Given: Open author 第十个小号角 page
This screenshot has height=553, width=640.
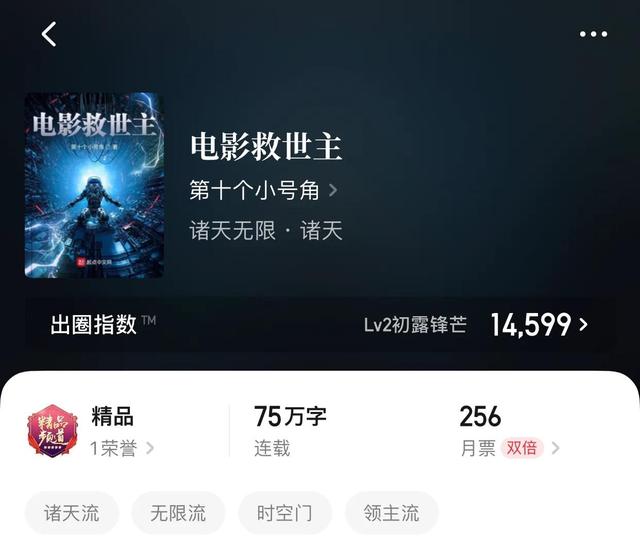Looking at the screenshot, I should tap(264, 190).
